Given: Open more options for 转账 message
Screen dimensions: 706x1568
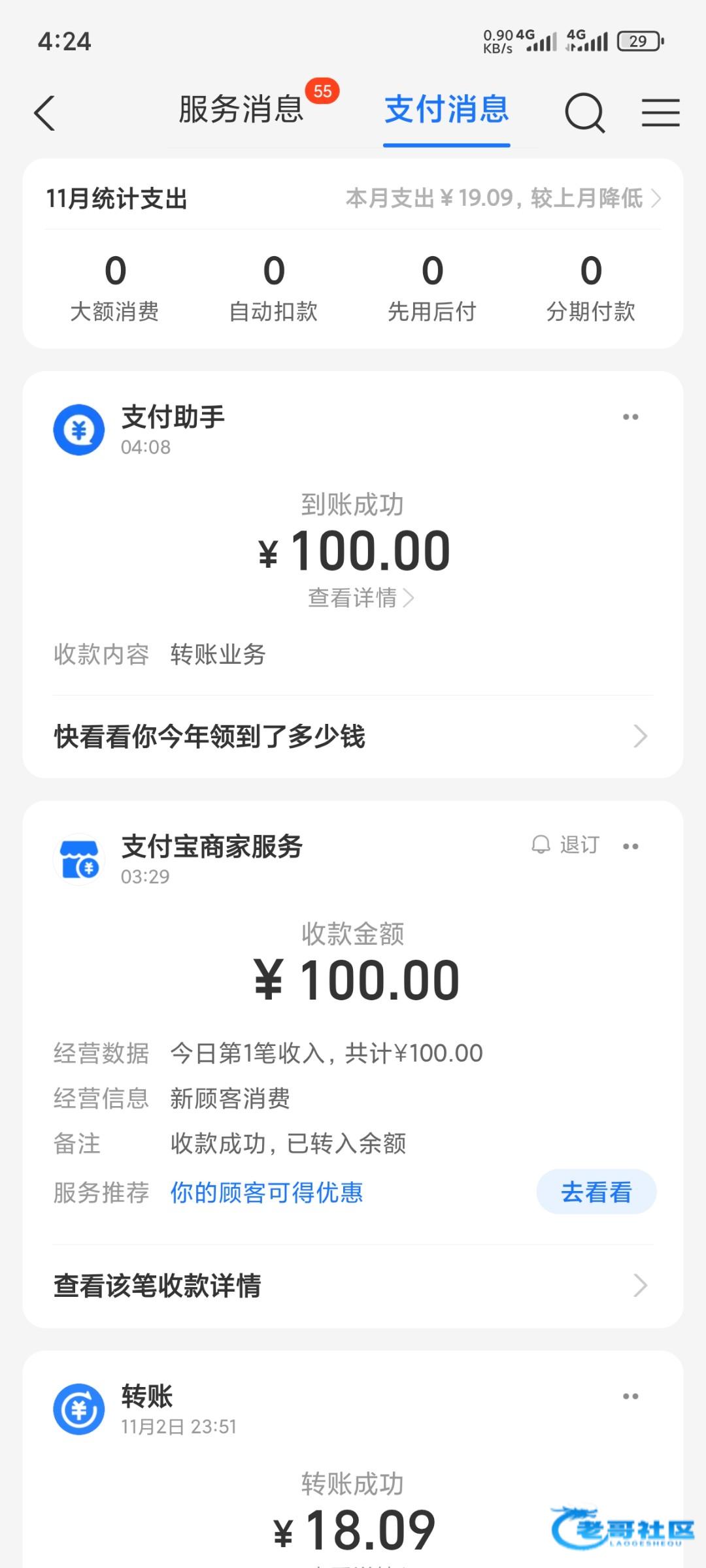Looking at the screenshot, I should click(630, 1397).
